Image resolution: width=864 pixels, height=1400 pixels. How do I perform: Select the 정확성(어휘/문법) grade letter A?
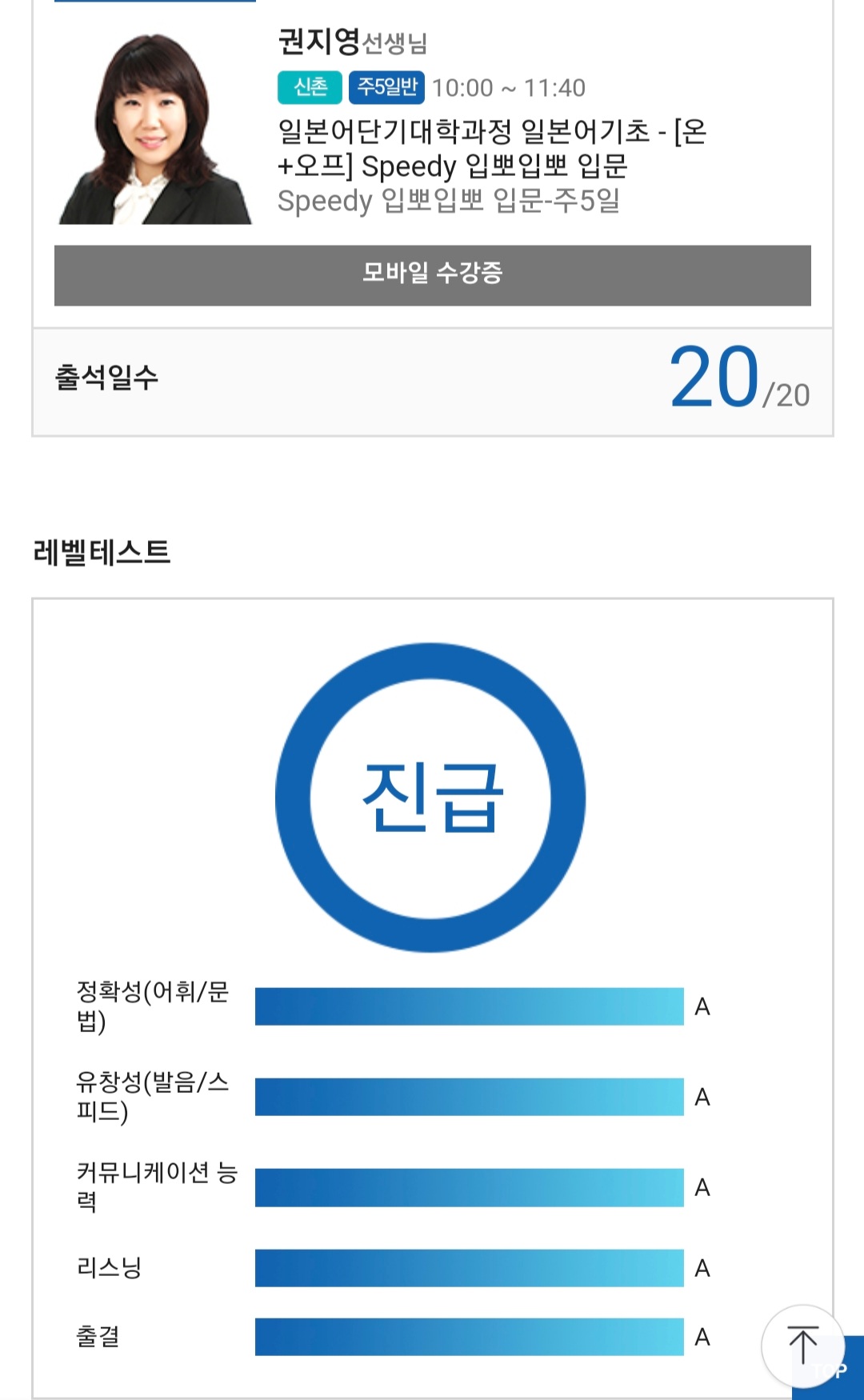click(701, 1008)
